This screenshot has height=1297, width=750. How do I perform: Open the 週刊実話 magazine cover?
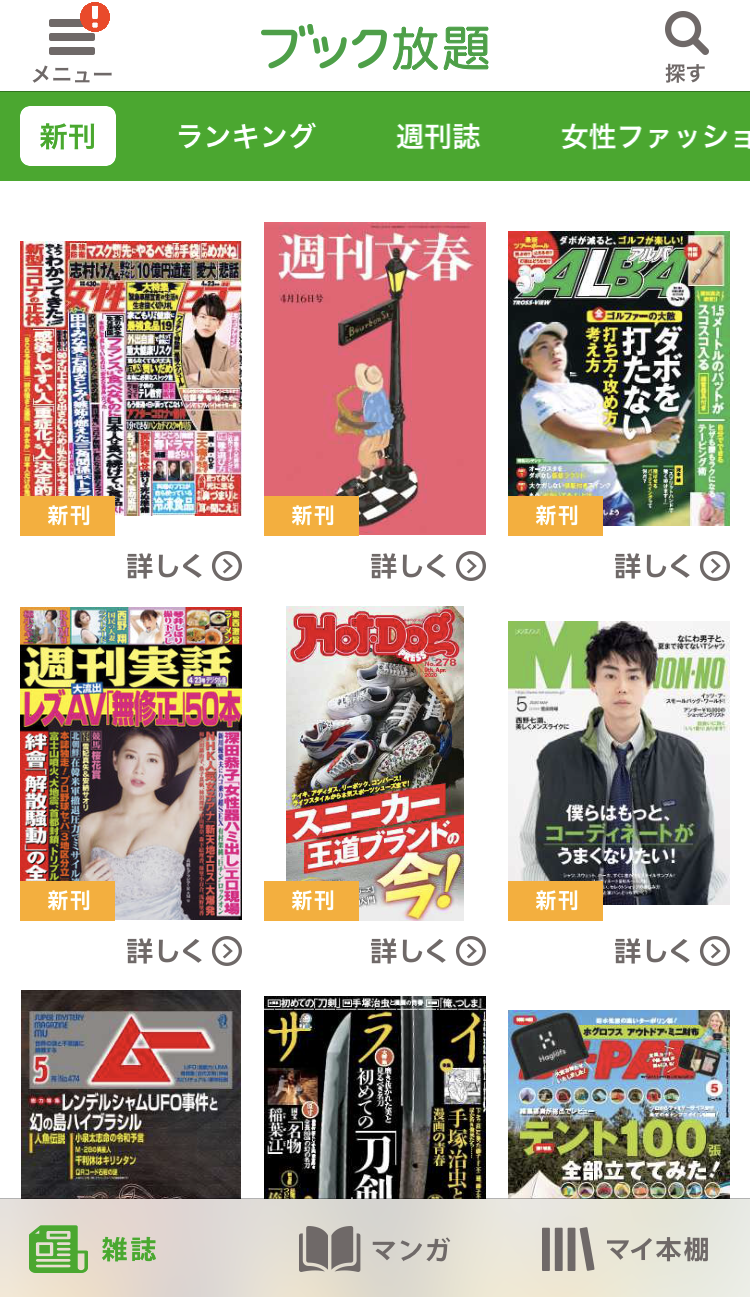131,763
